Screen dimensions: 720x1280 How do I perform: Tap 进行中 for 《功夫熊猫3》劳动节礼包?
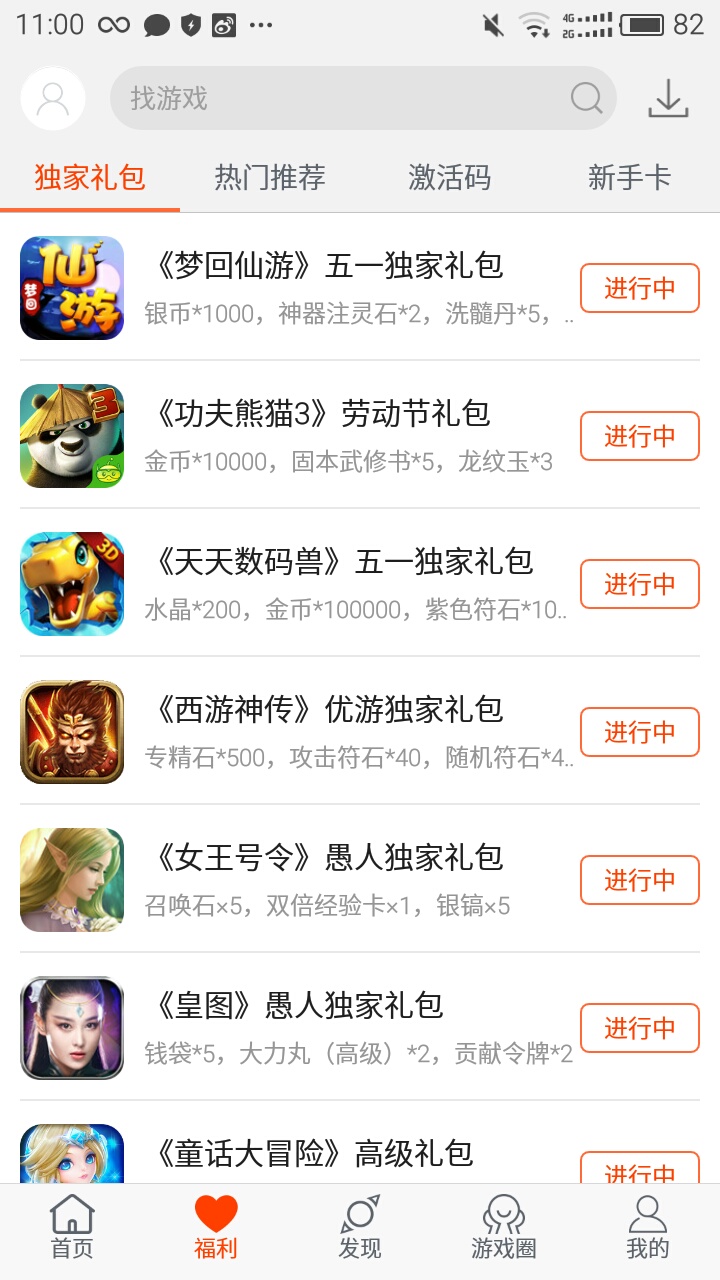(639, 436)
